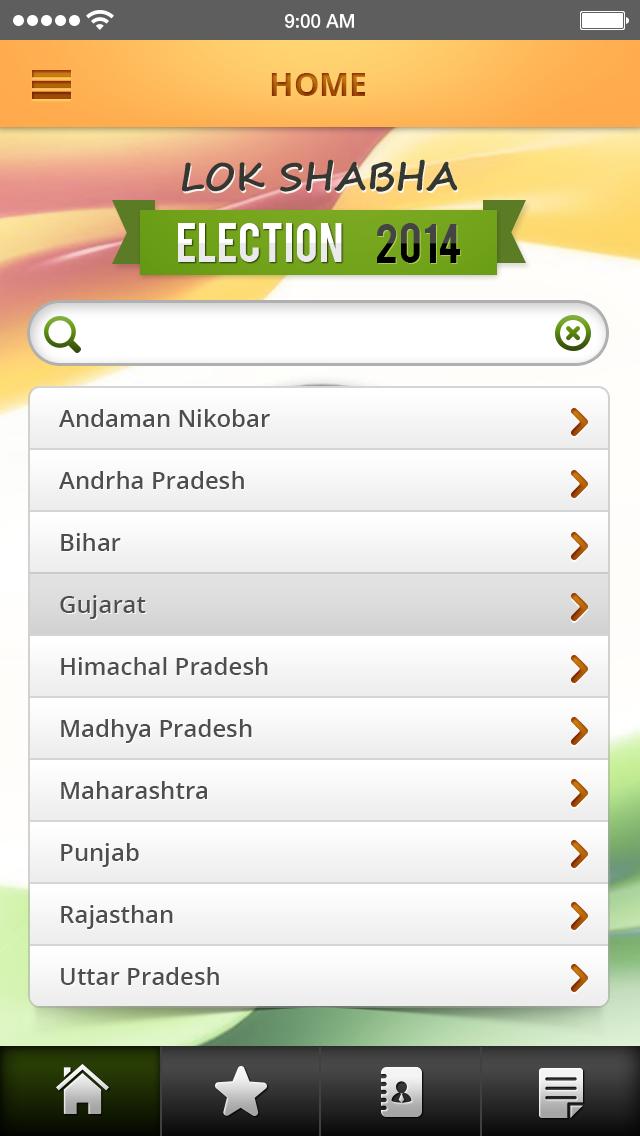Viewport: 640px width, 1136px height.
Task: Choose the Gujarat row
Action: (x=318, y=605)
